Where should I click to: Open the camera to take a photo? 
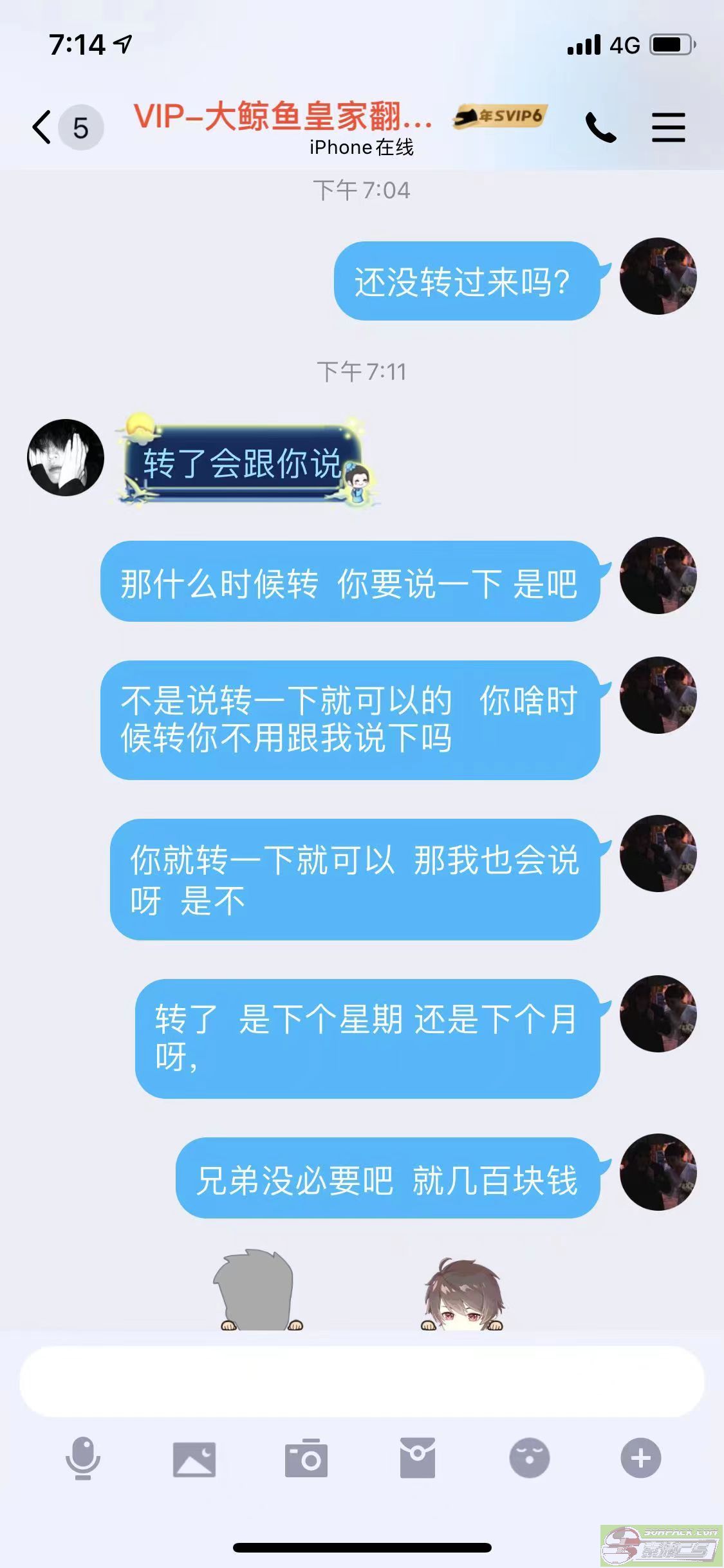pyautogui.click(x=306, y=1458)
